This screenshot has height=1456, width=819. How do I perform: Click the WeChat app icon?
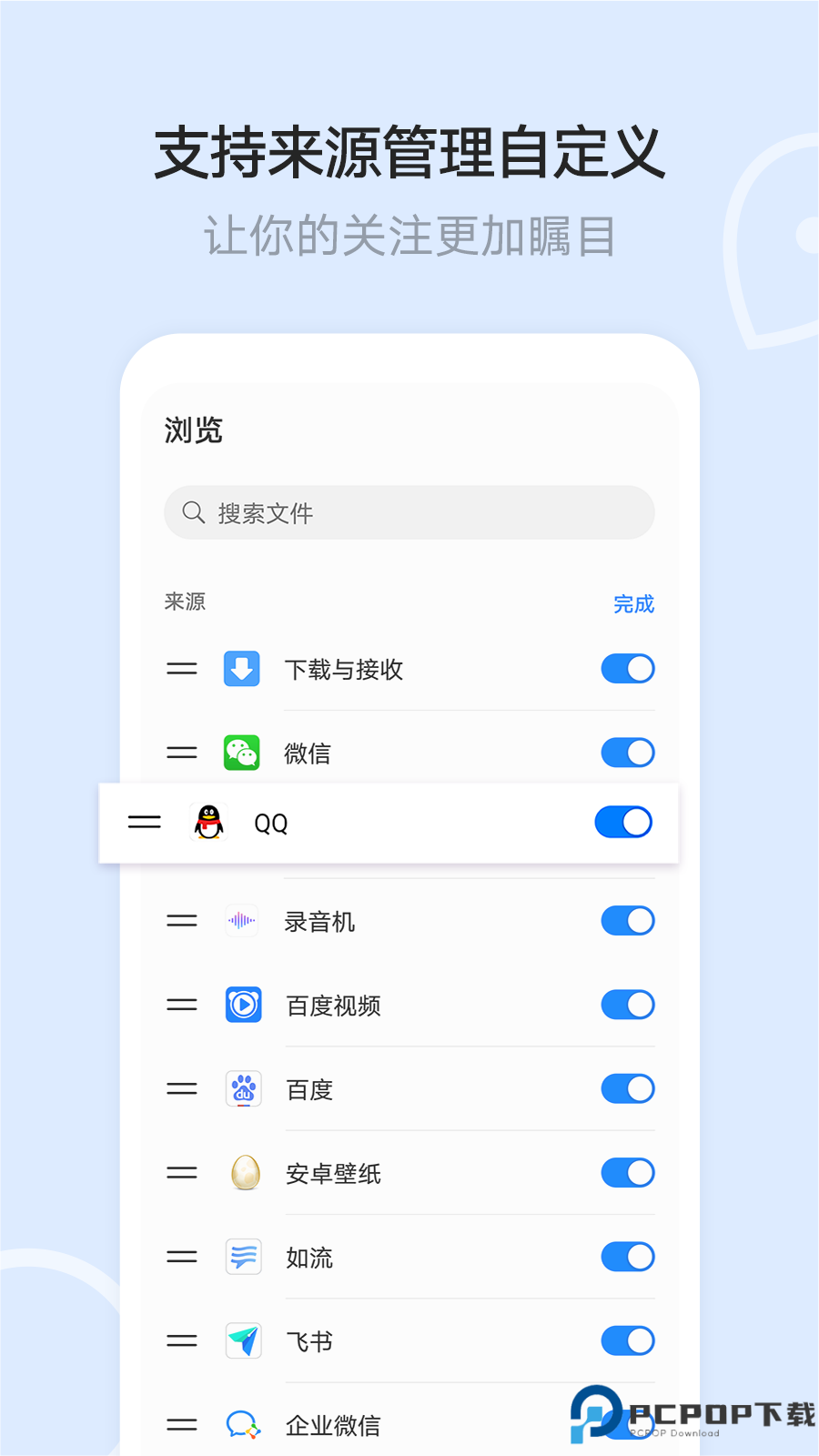coord(242,753)
